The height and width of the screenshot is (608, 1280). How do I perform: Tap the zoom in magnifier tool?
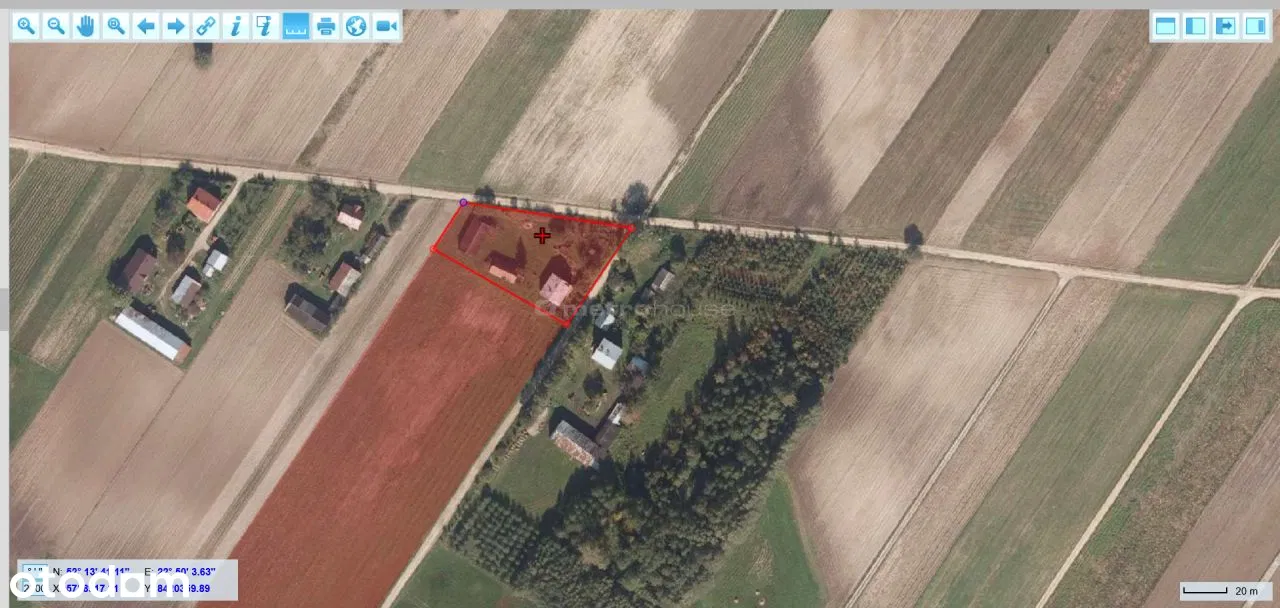(x=26, y=26)
